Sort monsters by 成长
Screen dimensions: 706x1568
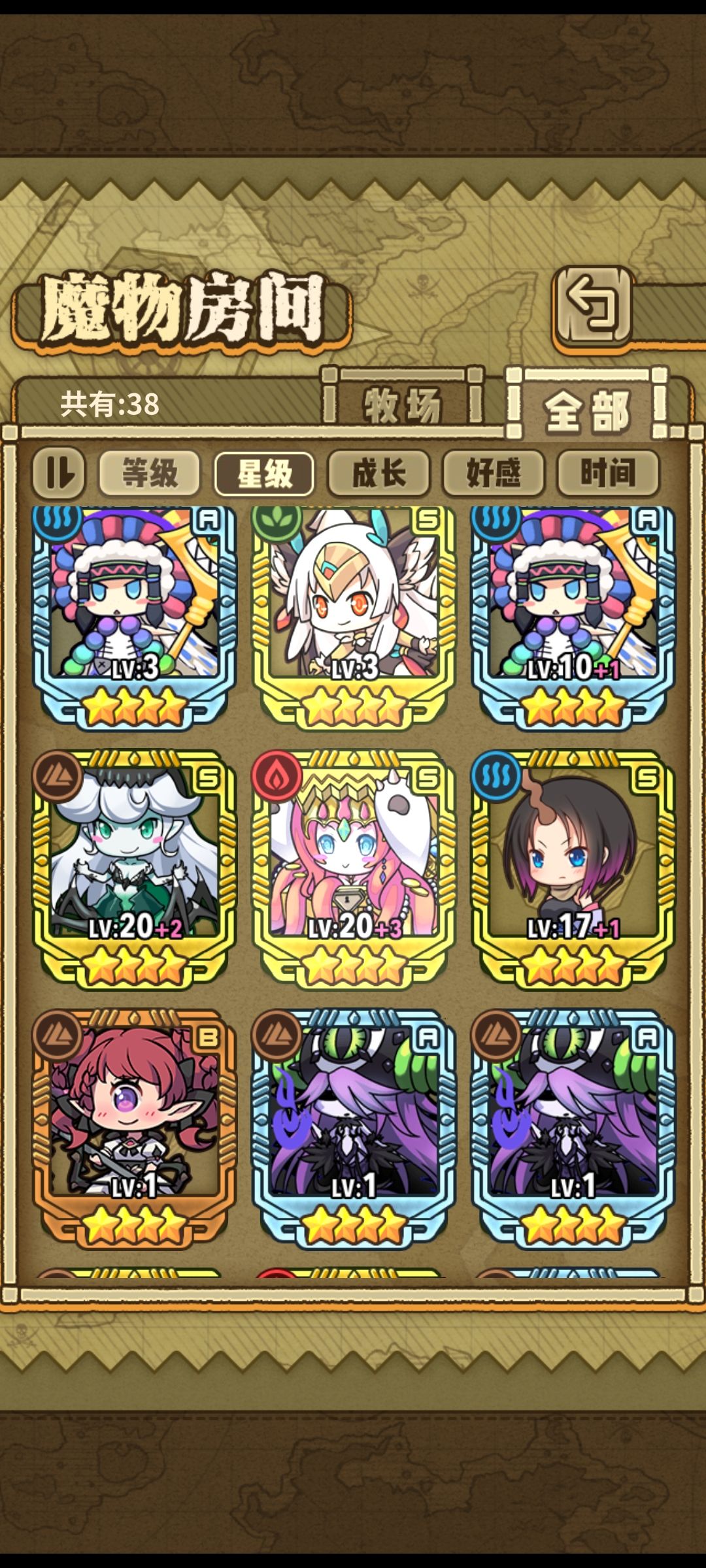[379, 472]
